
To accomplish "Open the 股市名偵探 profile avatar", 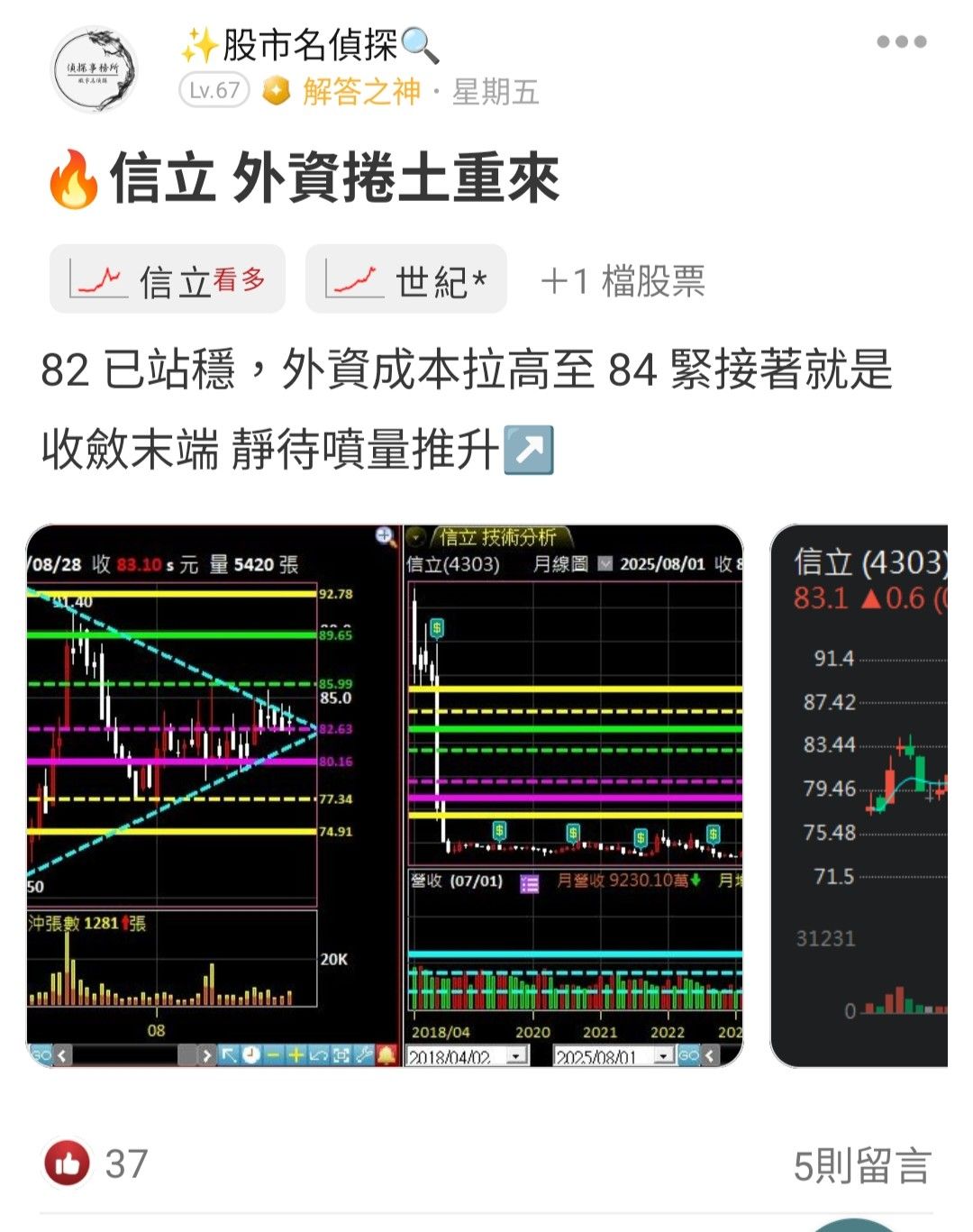I will point(95,70).
